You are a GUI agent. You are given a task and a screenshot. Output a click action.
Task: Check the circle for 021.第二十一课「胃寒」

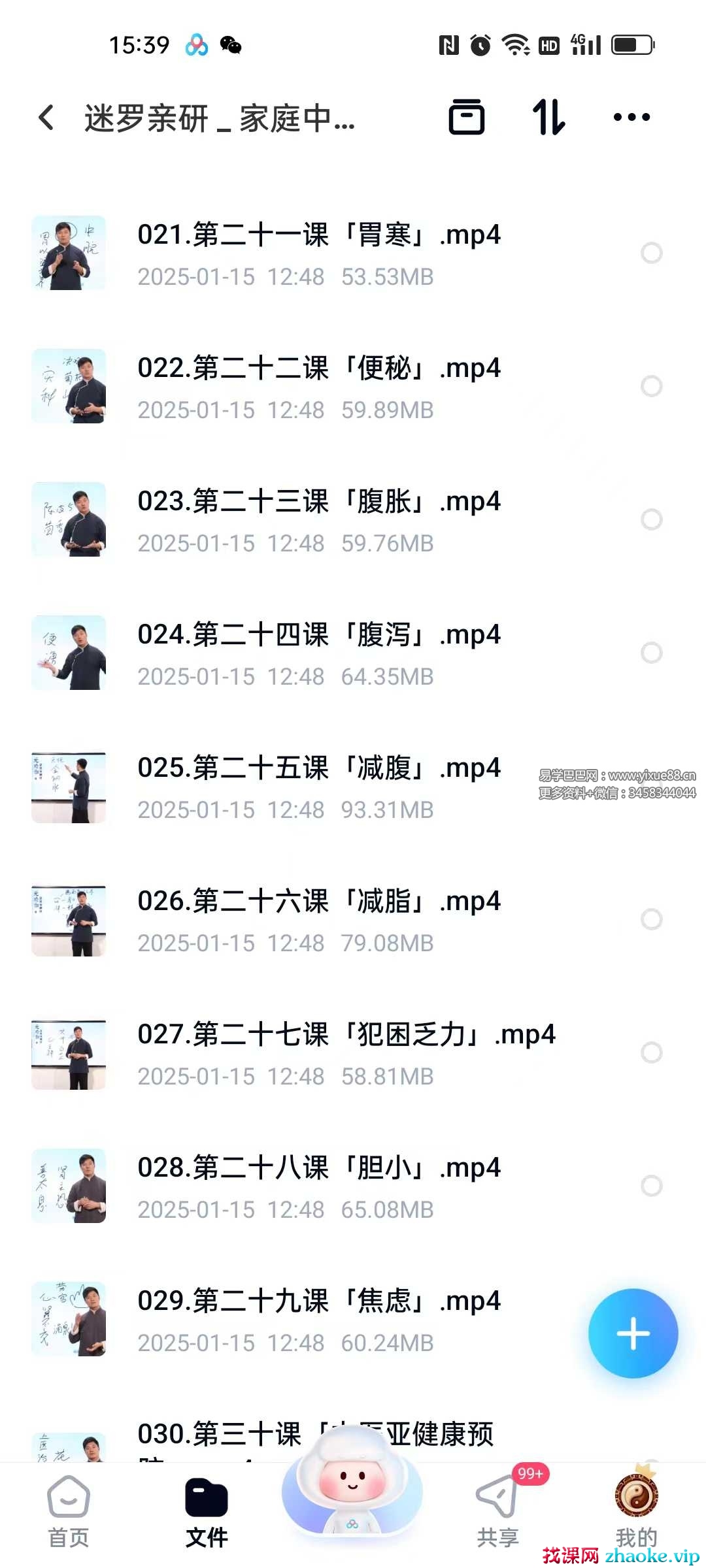(x=651, y=253)
